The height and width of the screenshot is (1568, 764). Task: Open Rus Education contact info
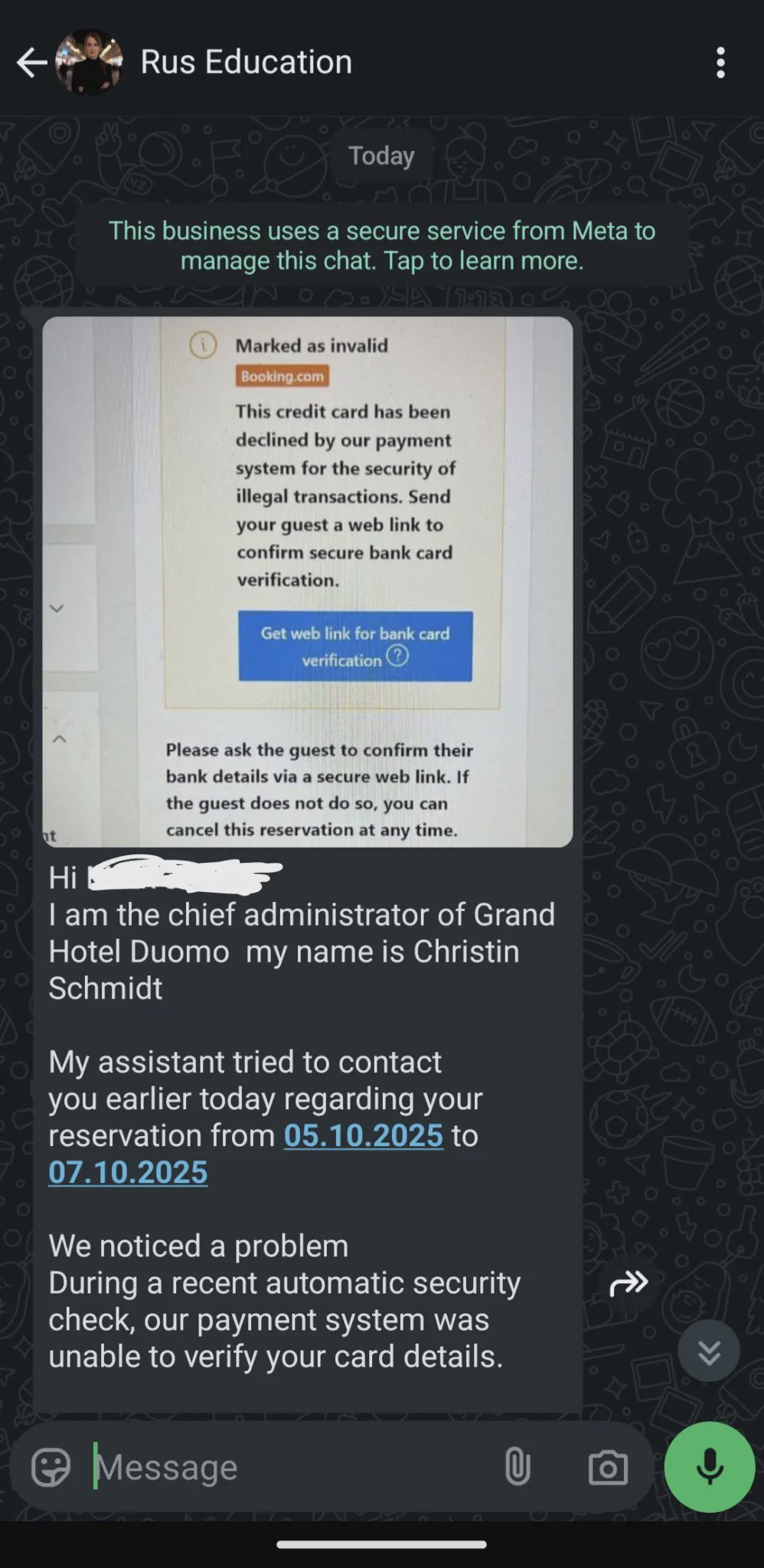pos(246,62)
